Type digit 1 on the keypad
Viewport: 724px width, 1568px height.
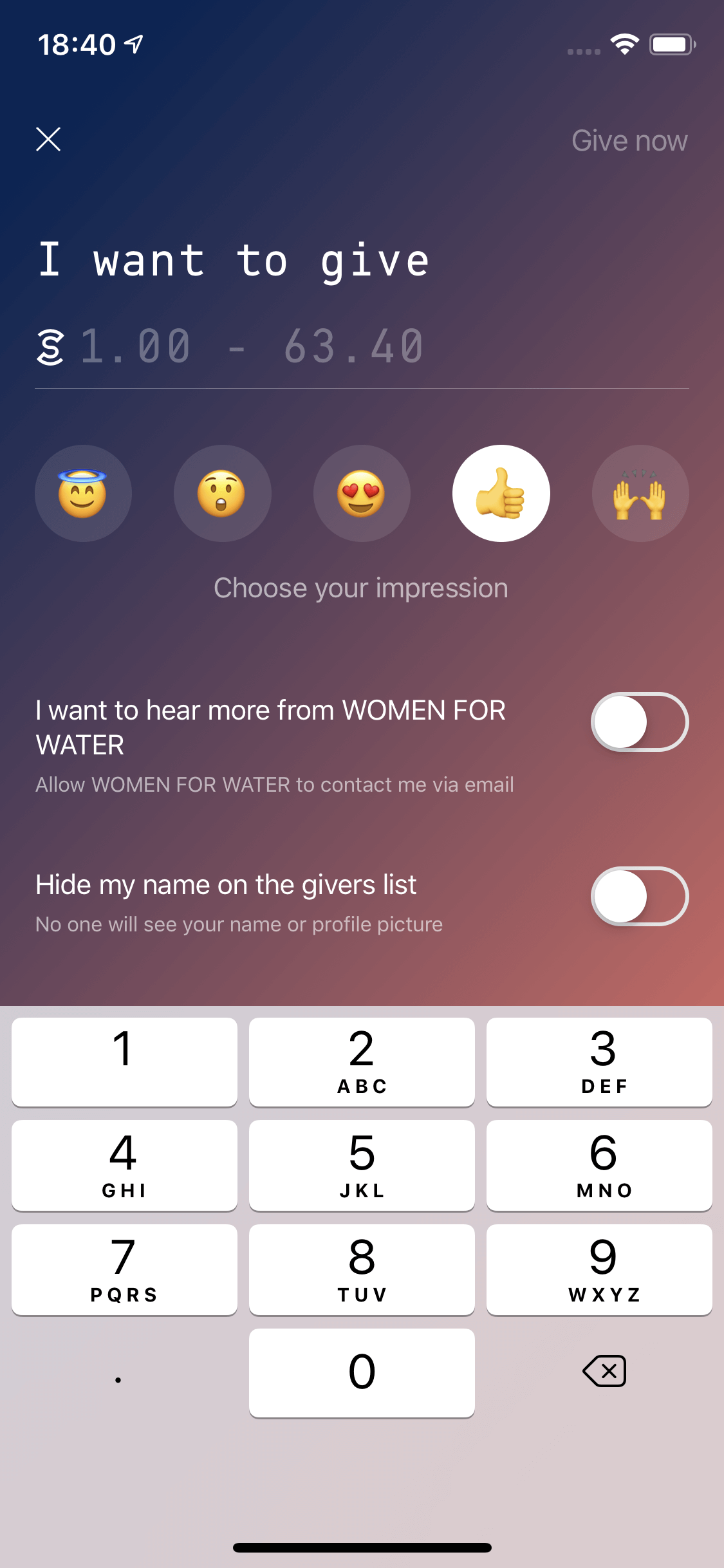(124, 1062)
